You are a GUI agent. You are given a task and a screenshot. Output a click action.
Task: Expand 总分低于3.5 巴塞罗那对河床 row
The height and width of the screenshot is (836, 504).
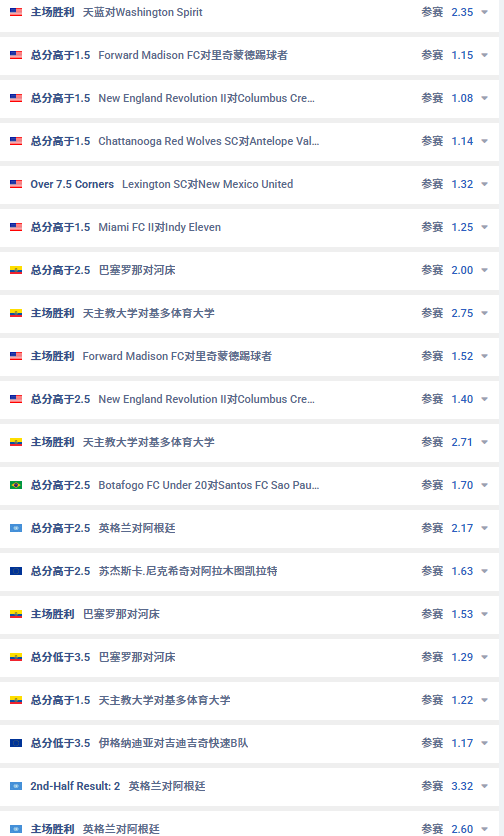point(484,657)
